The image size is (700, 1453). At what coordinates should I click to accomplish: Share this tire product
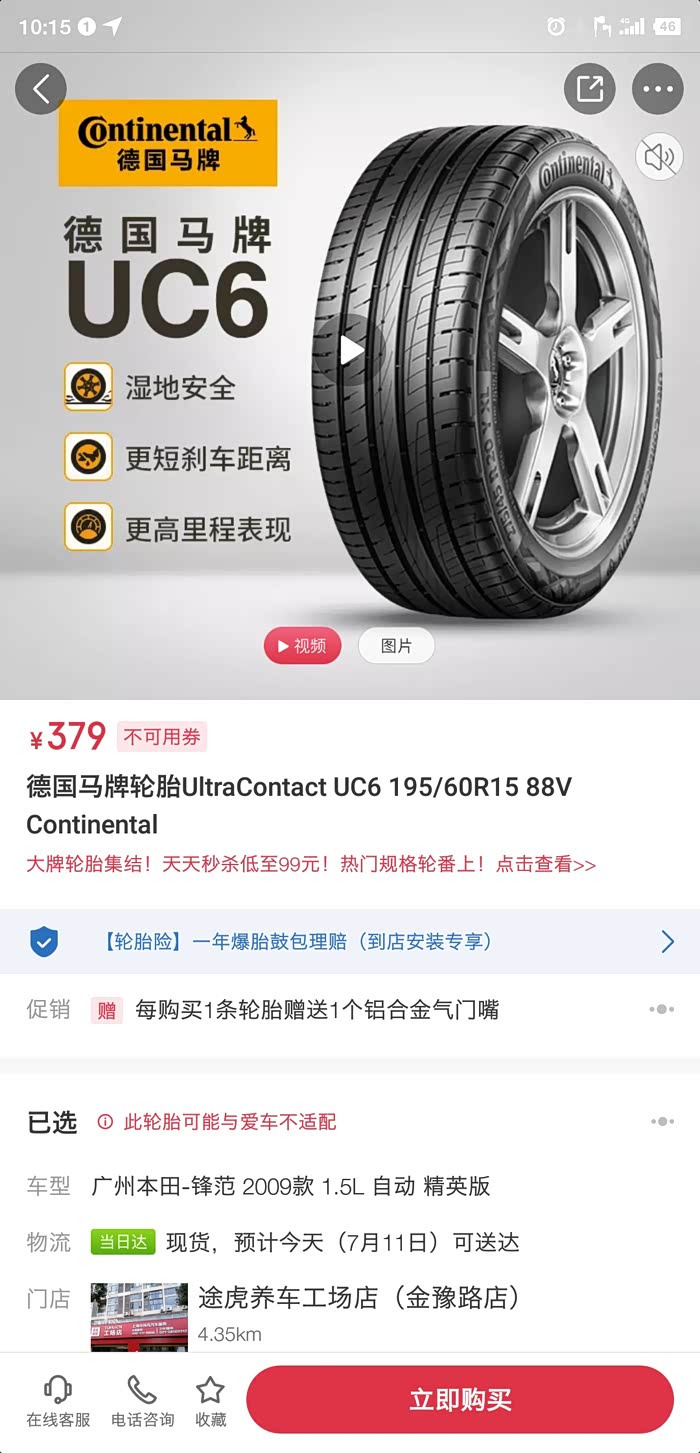[589, 89]
